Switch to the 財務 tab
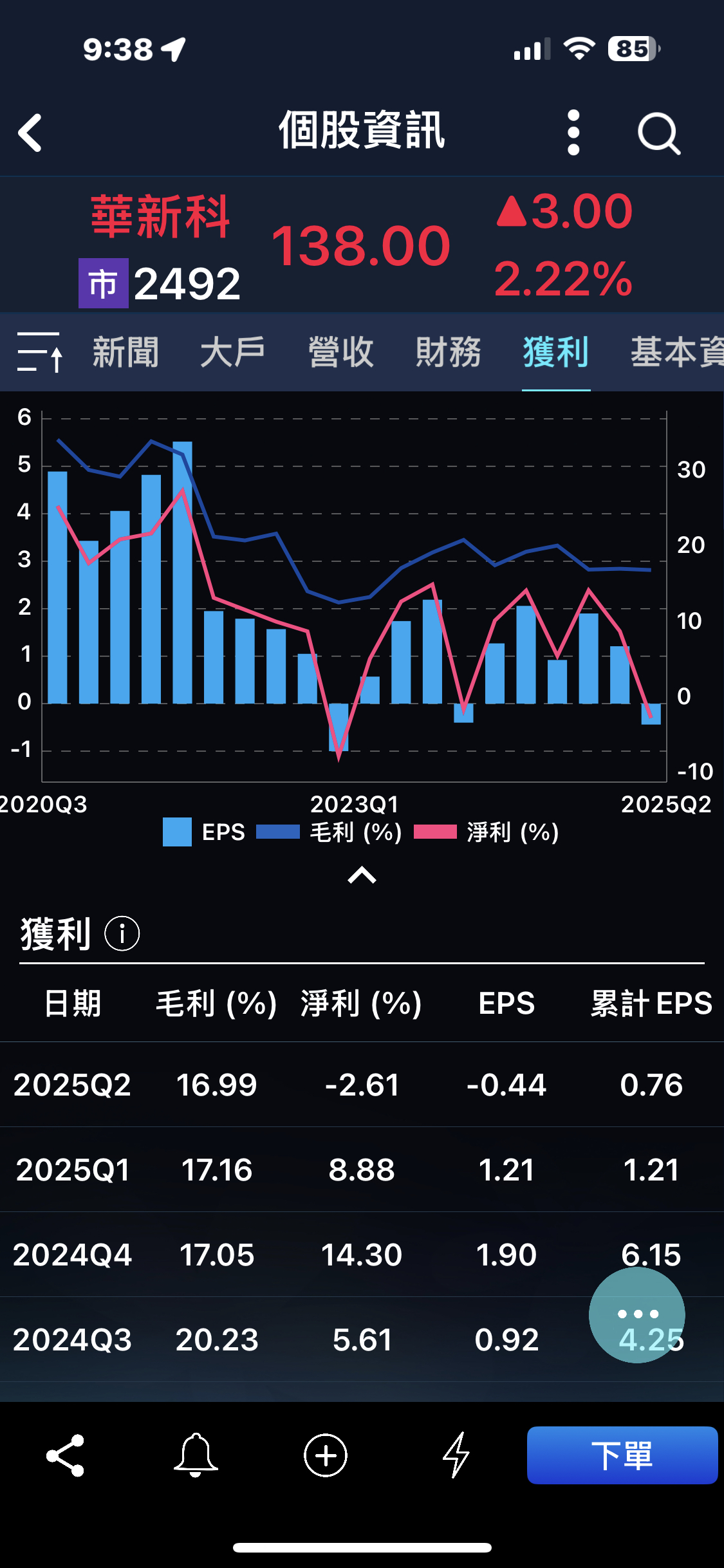 448,352
